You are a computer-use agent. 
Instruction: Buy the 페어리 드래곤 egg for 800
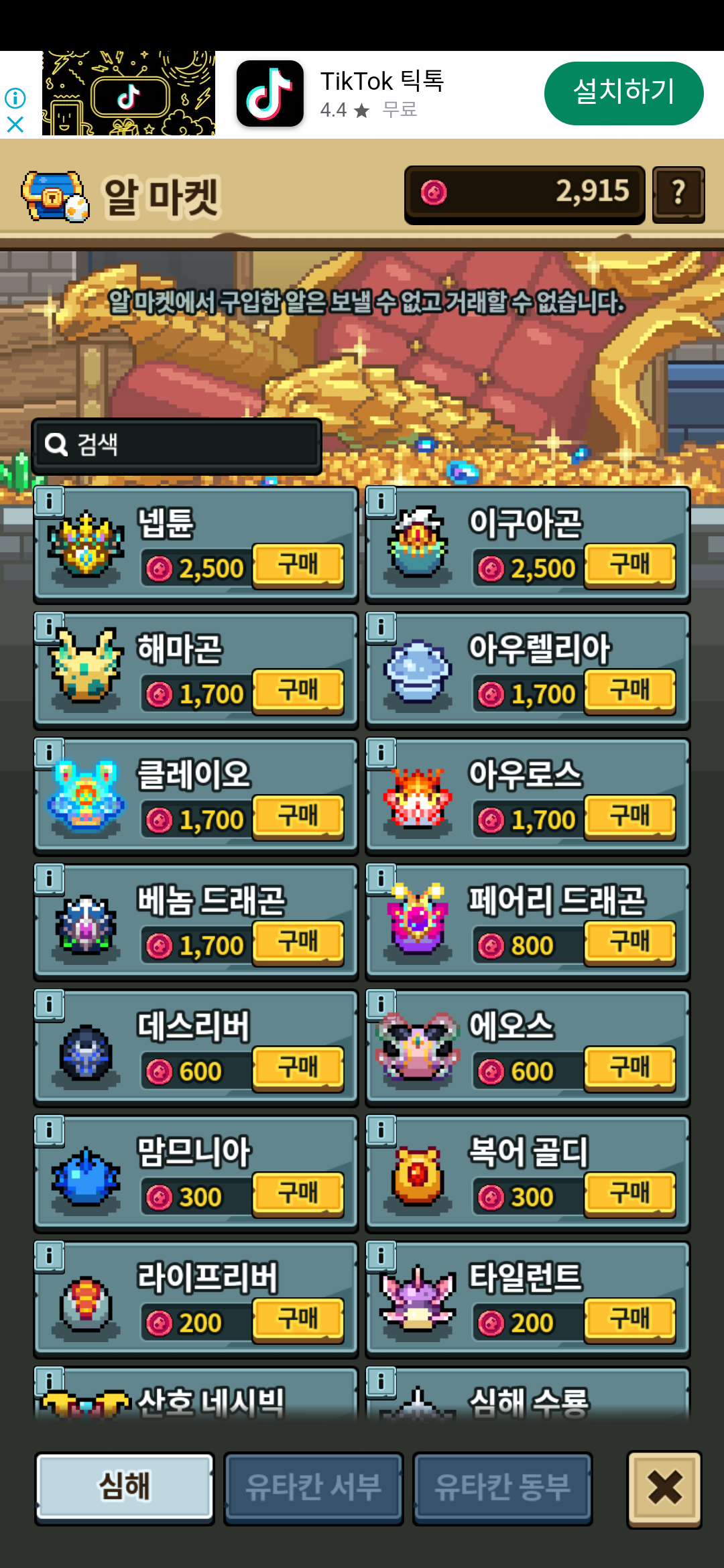(629, 943)
